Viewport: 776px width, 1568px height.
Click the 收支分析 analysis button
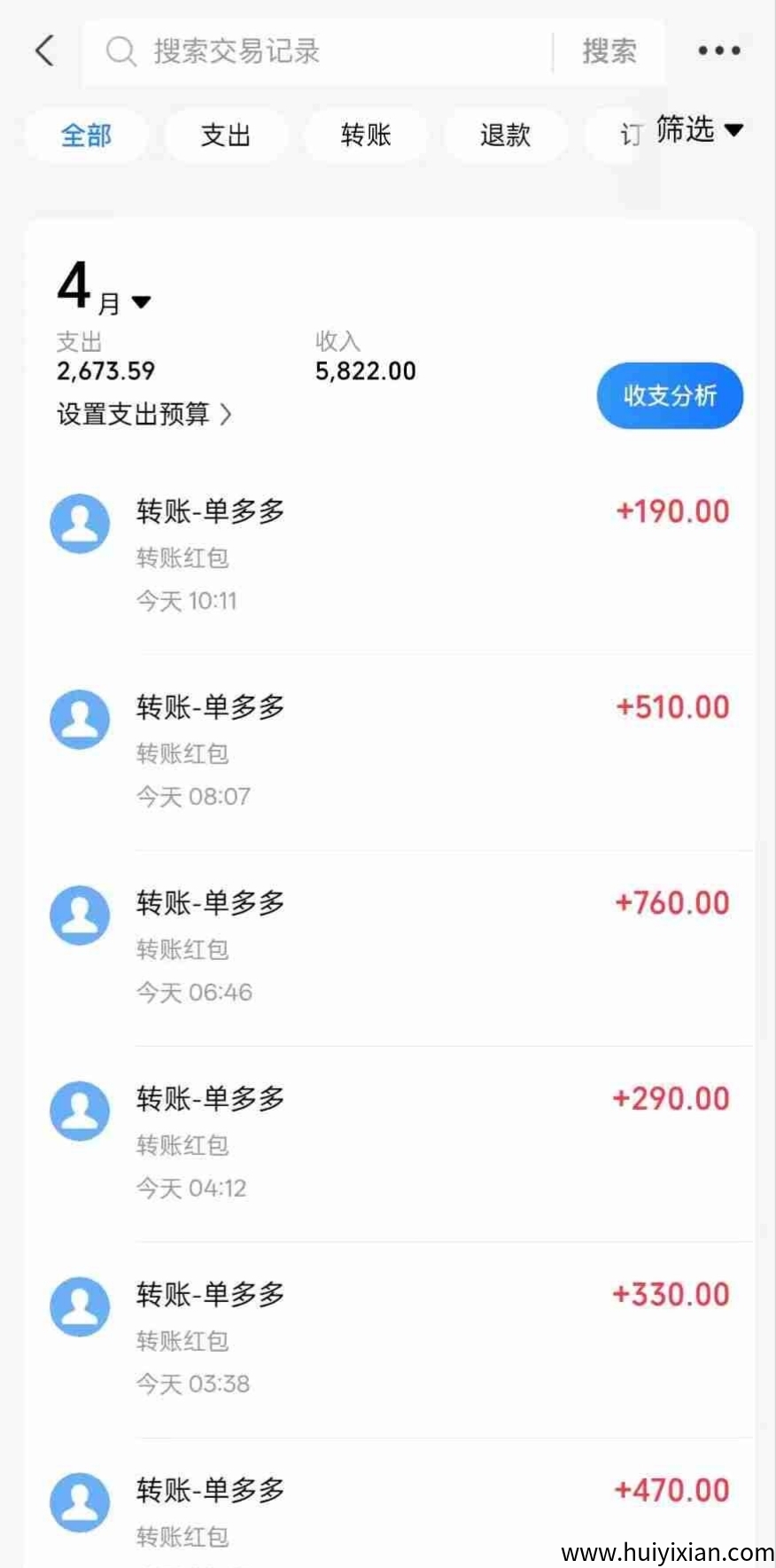point(670,396)
